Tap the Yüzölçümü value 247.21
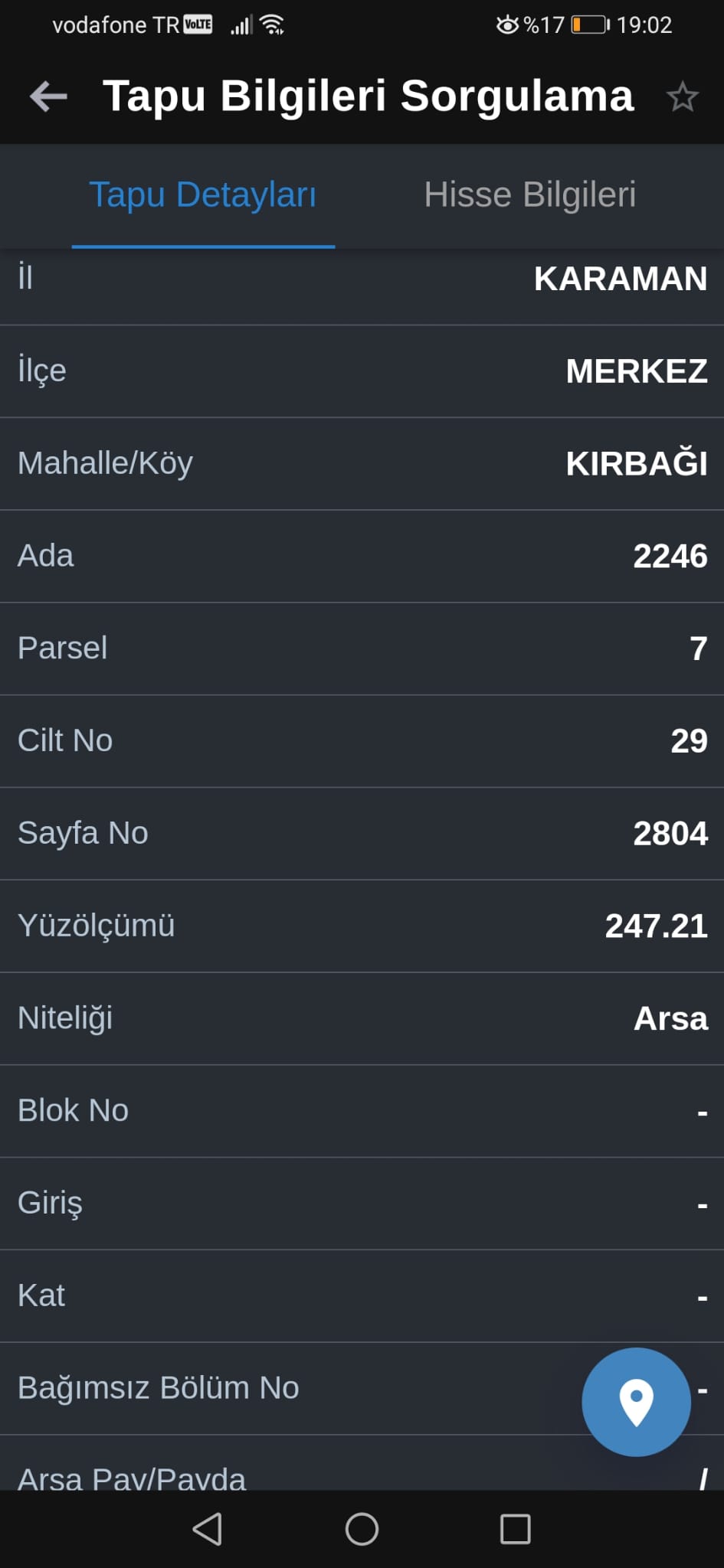 [656, 926]
